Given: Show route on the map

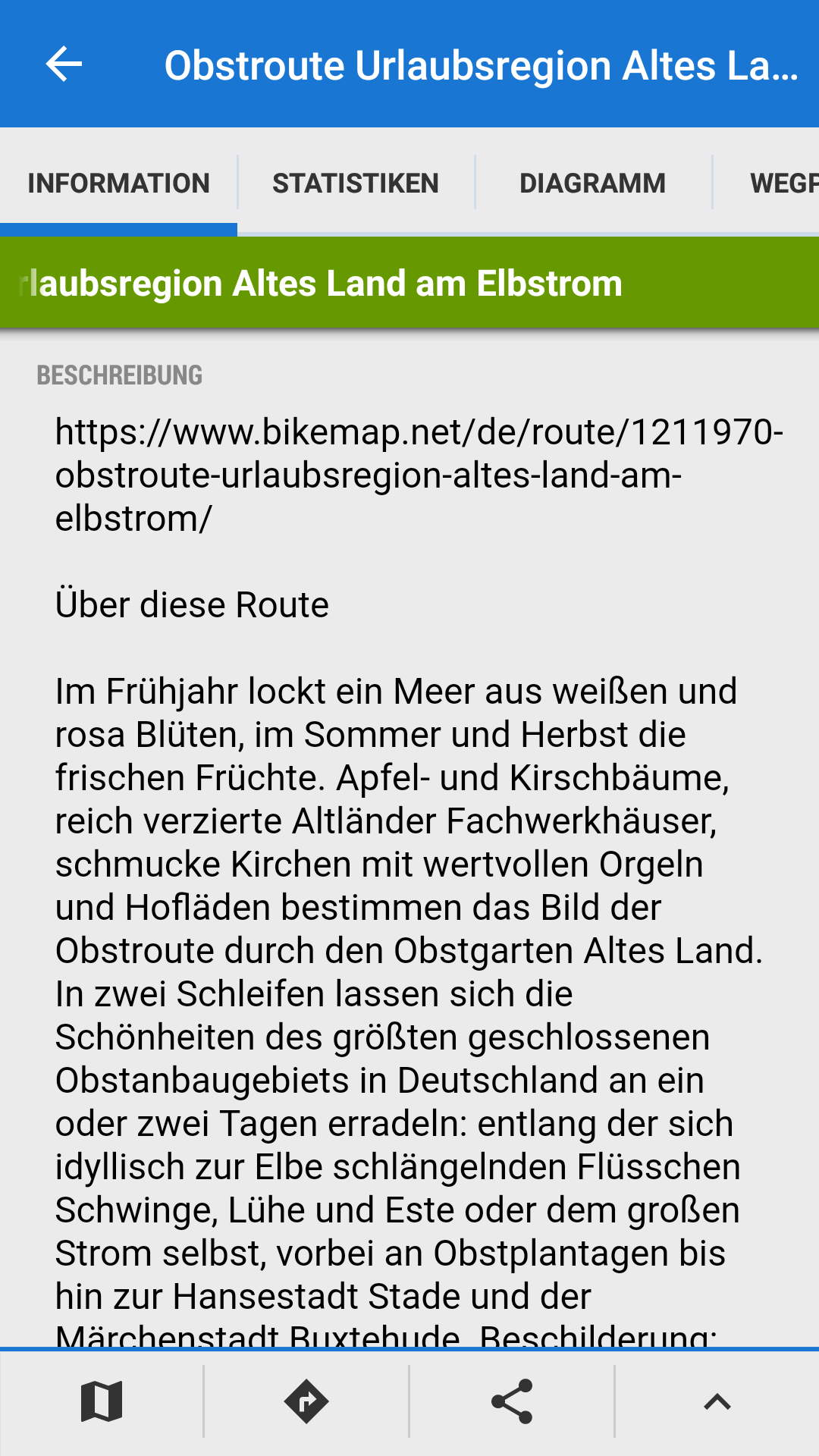Looking at the screenshot, I should [x=102, y=1401].
